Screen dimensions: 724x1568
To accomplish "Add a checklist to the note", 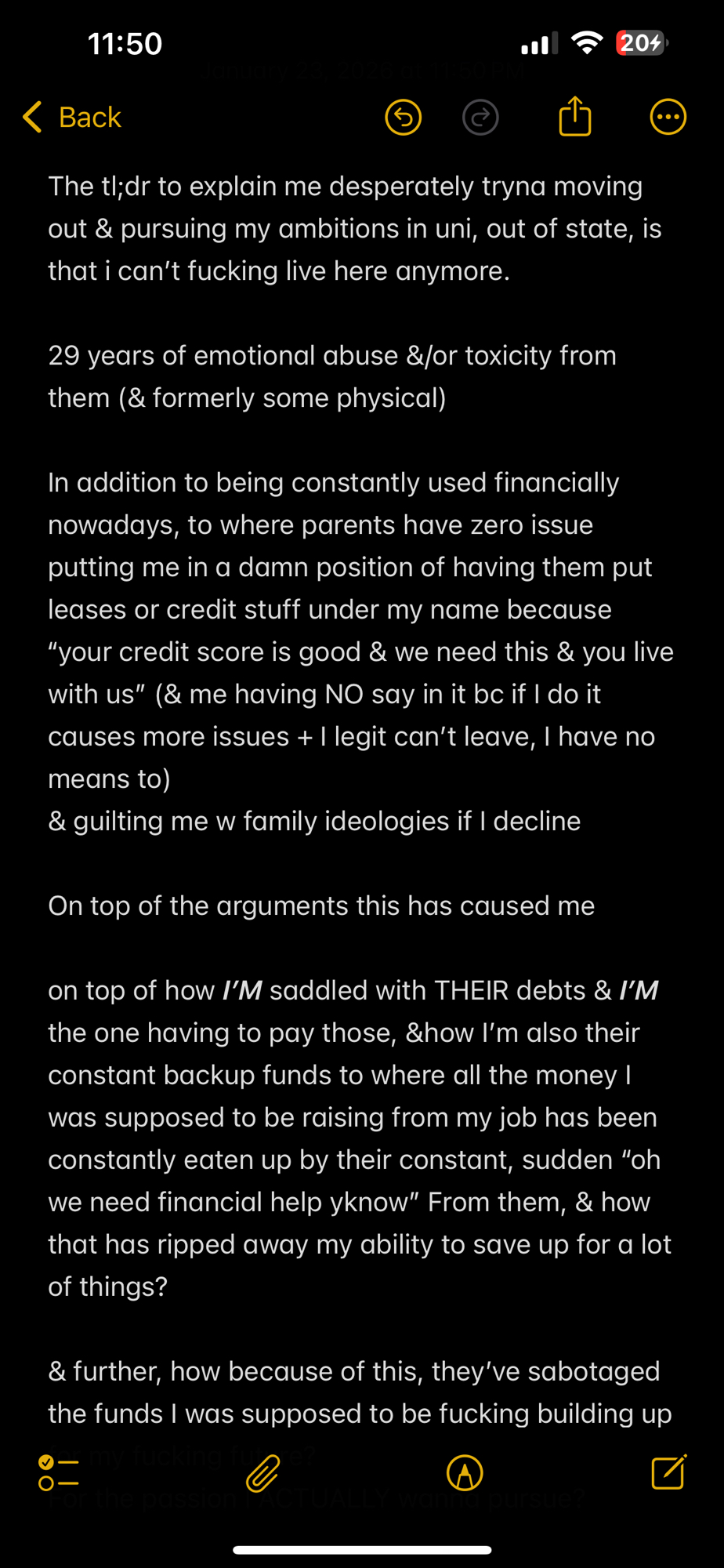I will (x=59, y=1473).
